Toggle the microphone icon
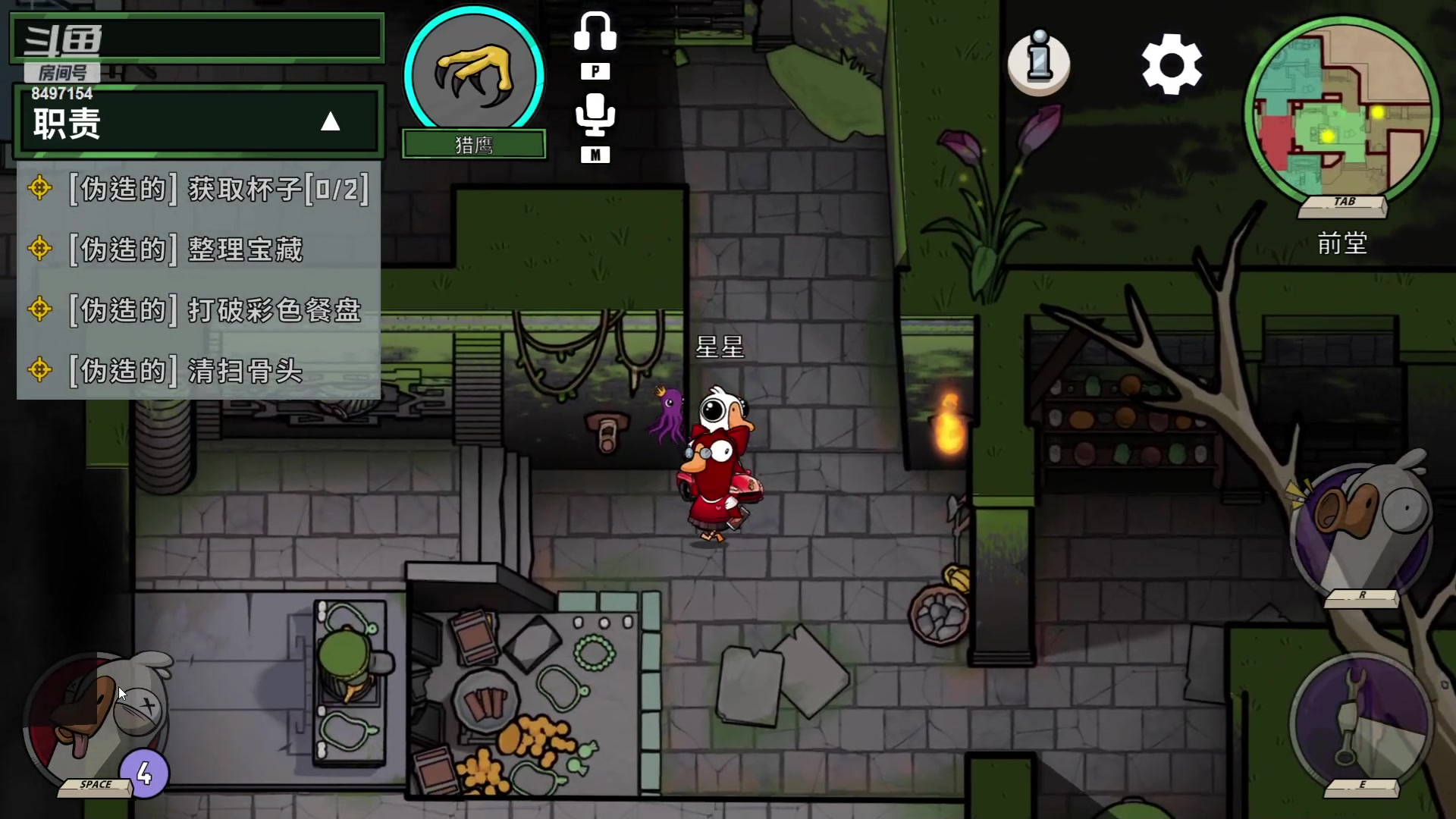This screenshot has height=819, width=1456. 595,115
